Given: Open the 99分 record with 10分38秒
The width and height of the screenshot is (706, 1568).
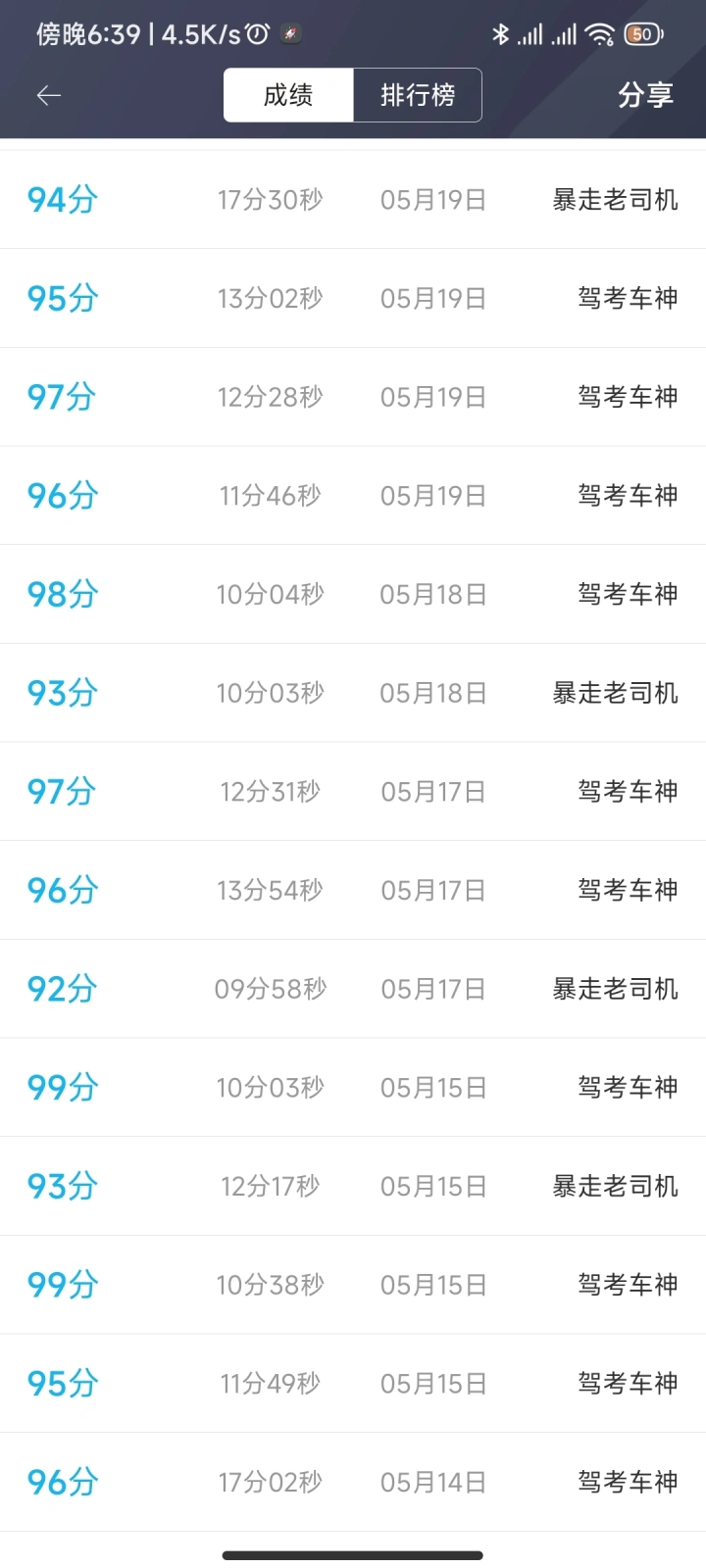Looking at the screenshot, I should (x=353, y=1285).
